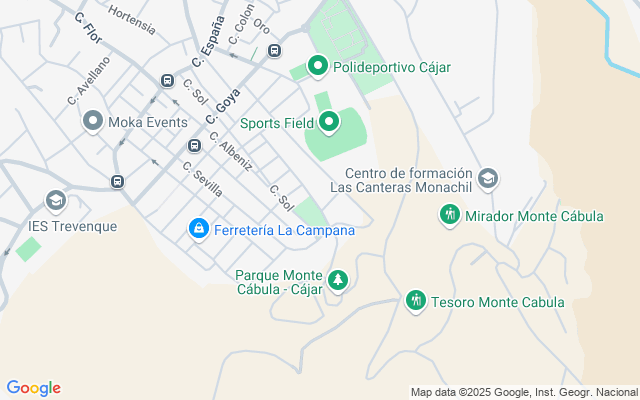Tap the Mirador Monte Cábula marker
Viewport: 640px width, 400px height.
[x=449, y=215]
